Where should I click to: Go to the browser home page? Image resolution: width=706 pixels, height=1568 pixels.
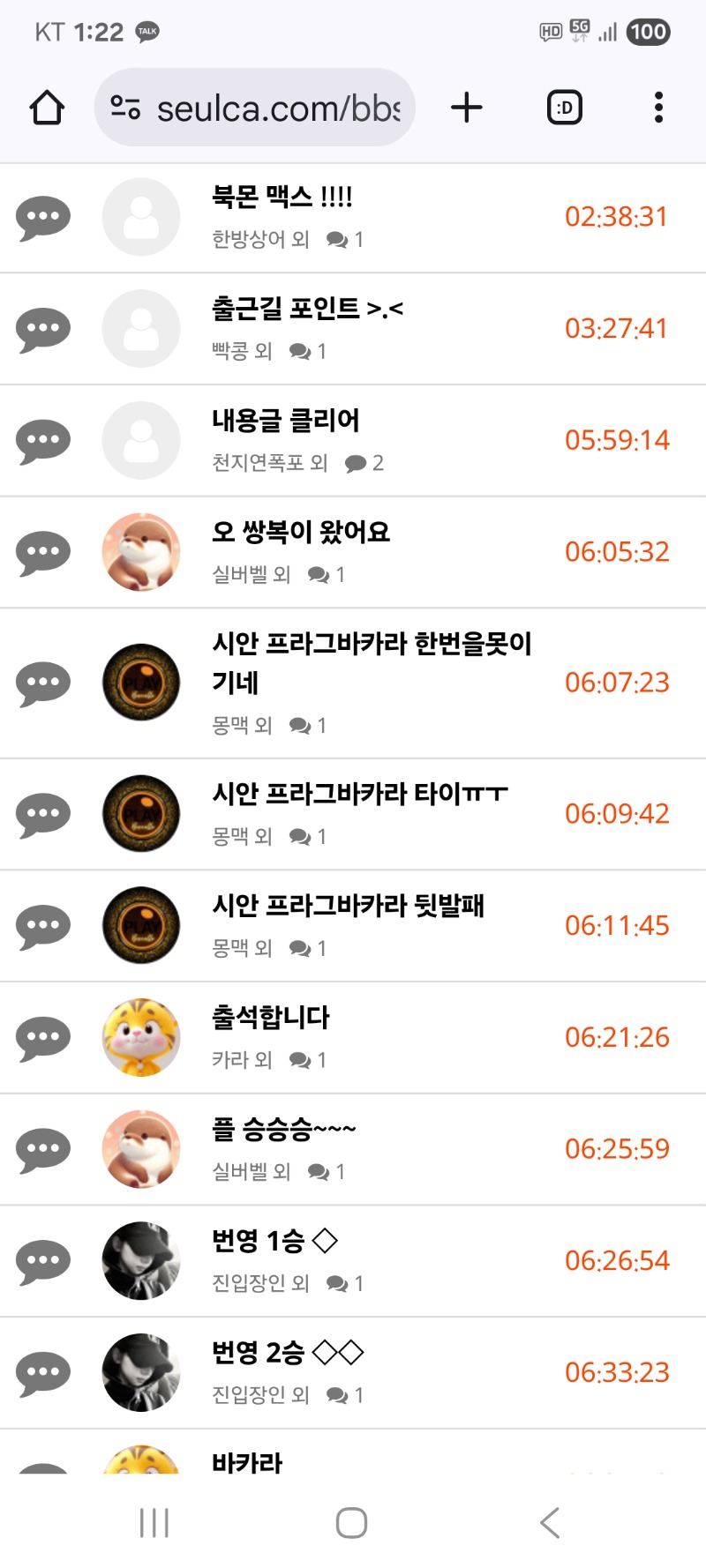47,108
